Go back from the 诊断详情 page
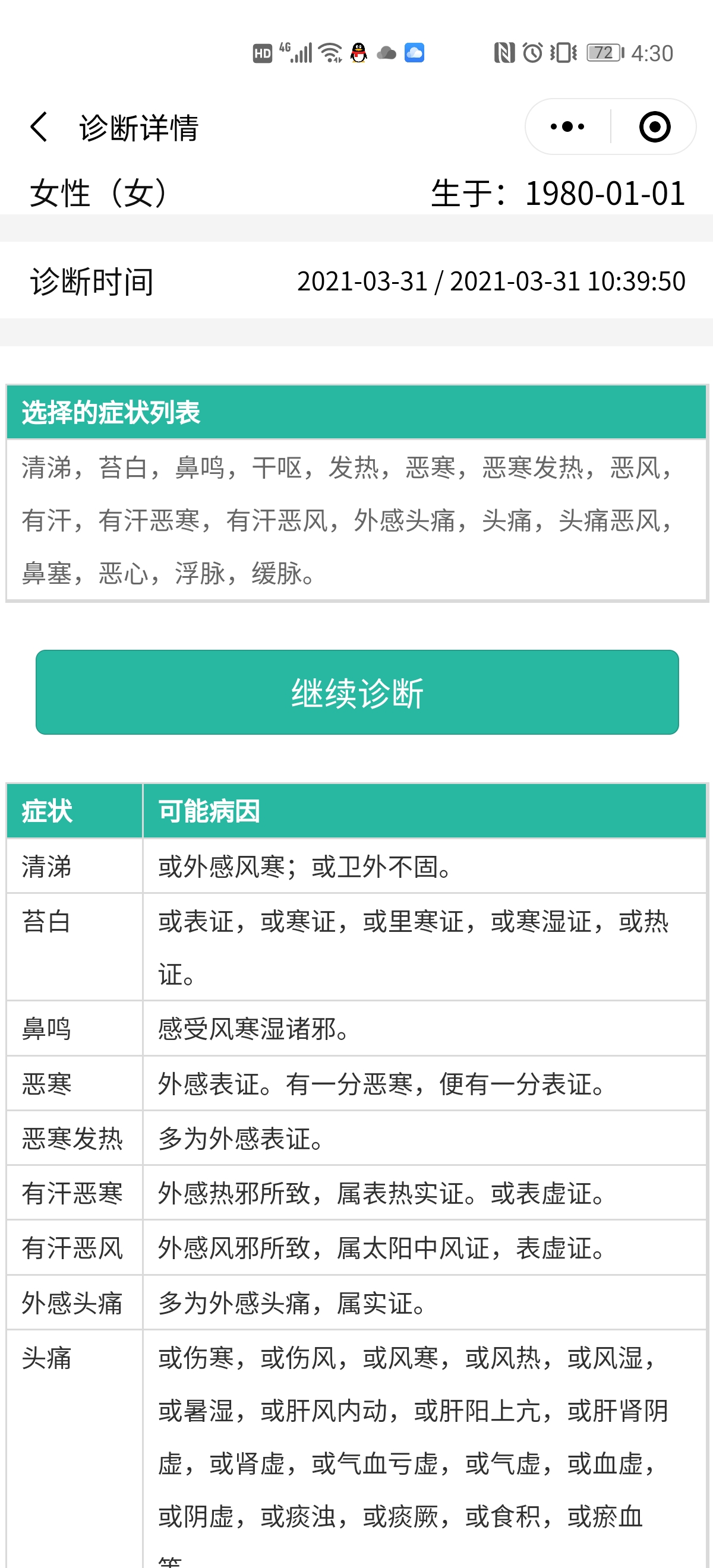 click(x=39, y=127)
